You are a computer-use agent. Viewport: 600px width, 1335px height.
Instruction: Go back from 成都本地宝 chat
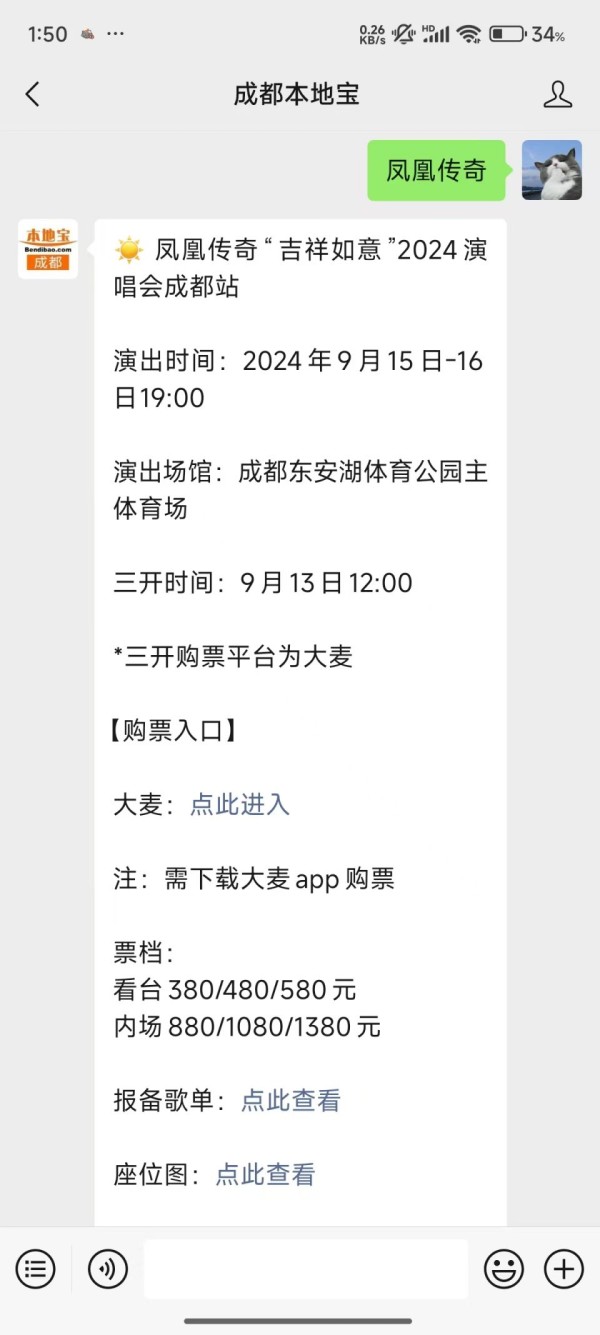(x=32, y=95)
